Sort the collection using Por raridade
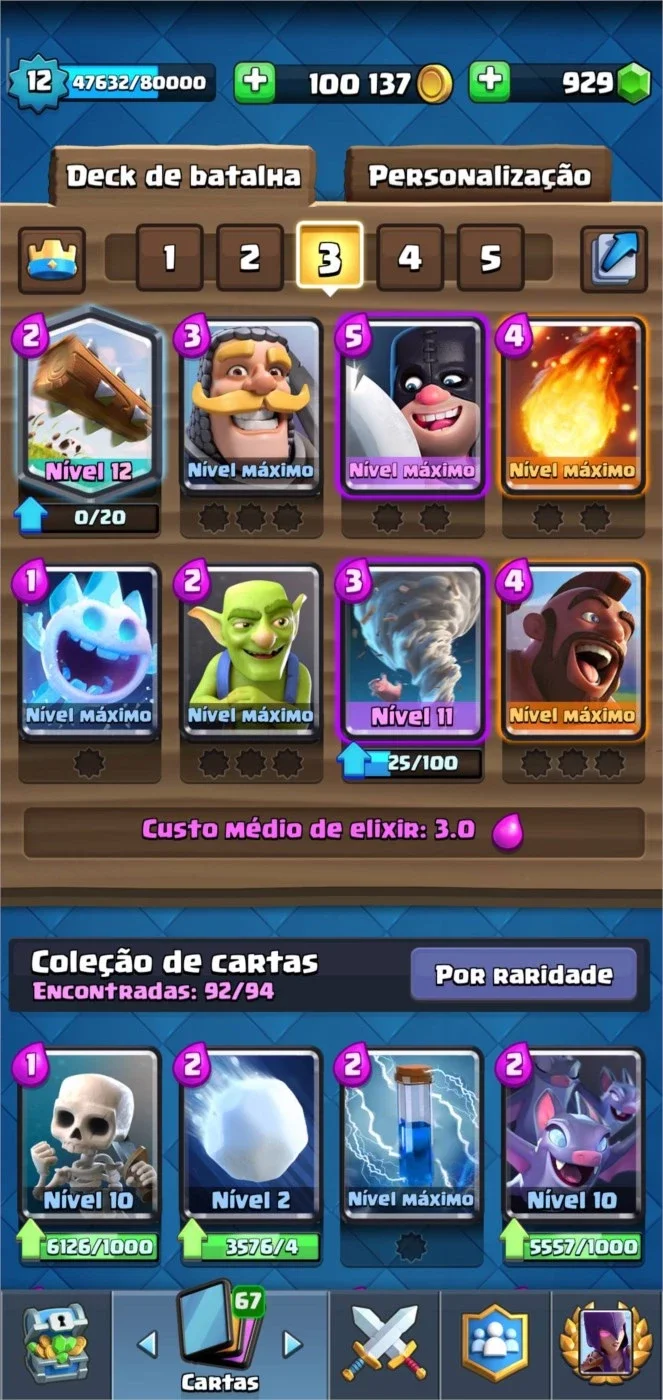Image resolution: width=663 pixels, height=1400 pixels. point(523,975)
